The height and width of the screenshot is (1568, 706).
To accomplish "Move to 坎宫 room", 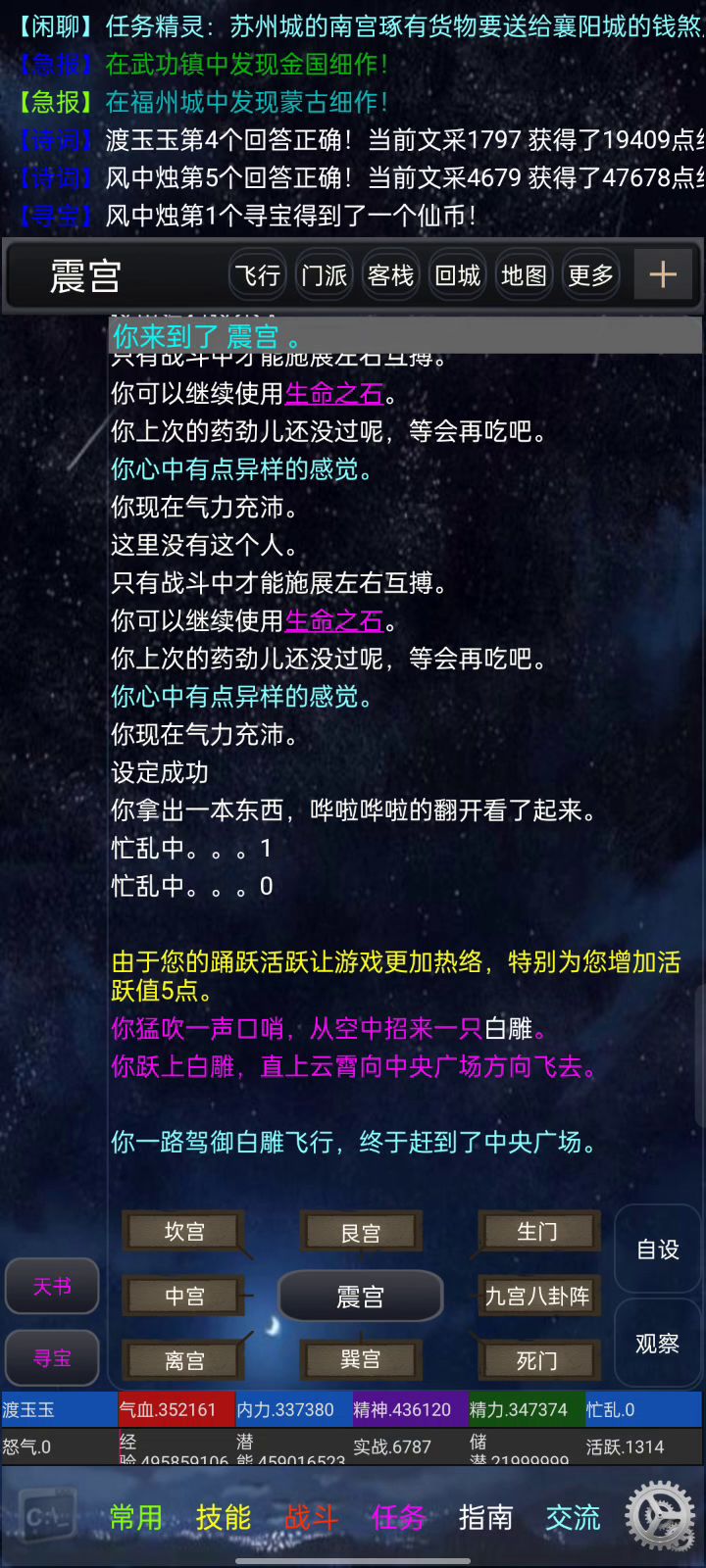I will 183,1231.
